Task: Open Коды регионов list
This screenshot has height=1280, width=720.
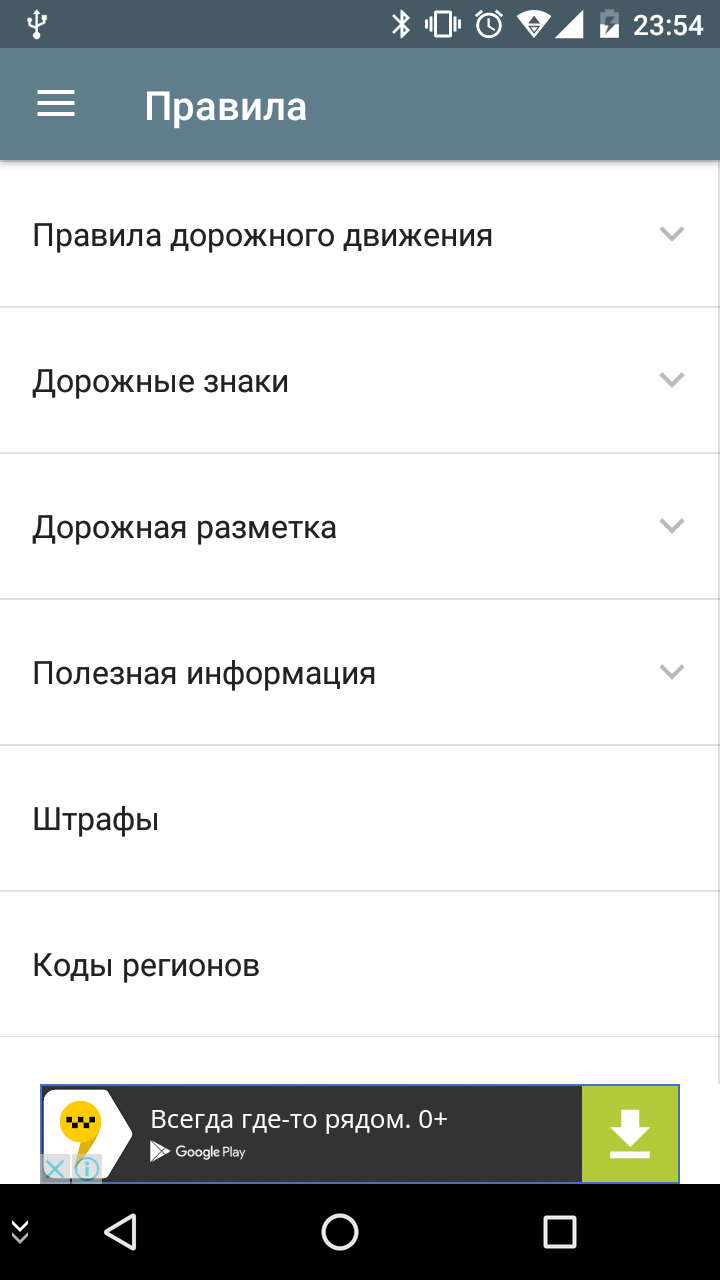Action: [360, 965]
